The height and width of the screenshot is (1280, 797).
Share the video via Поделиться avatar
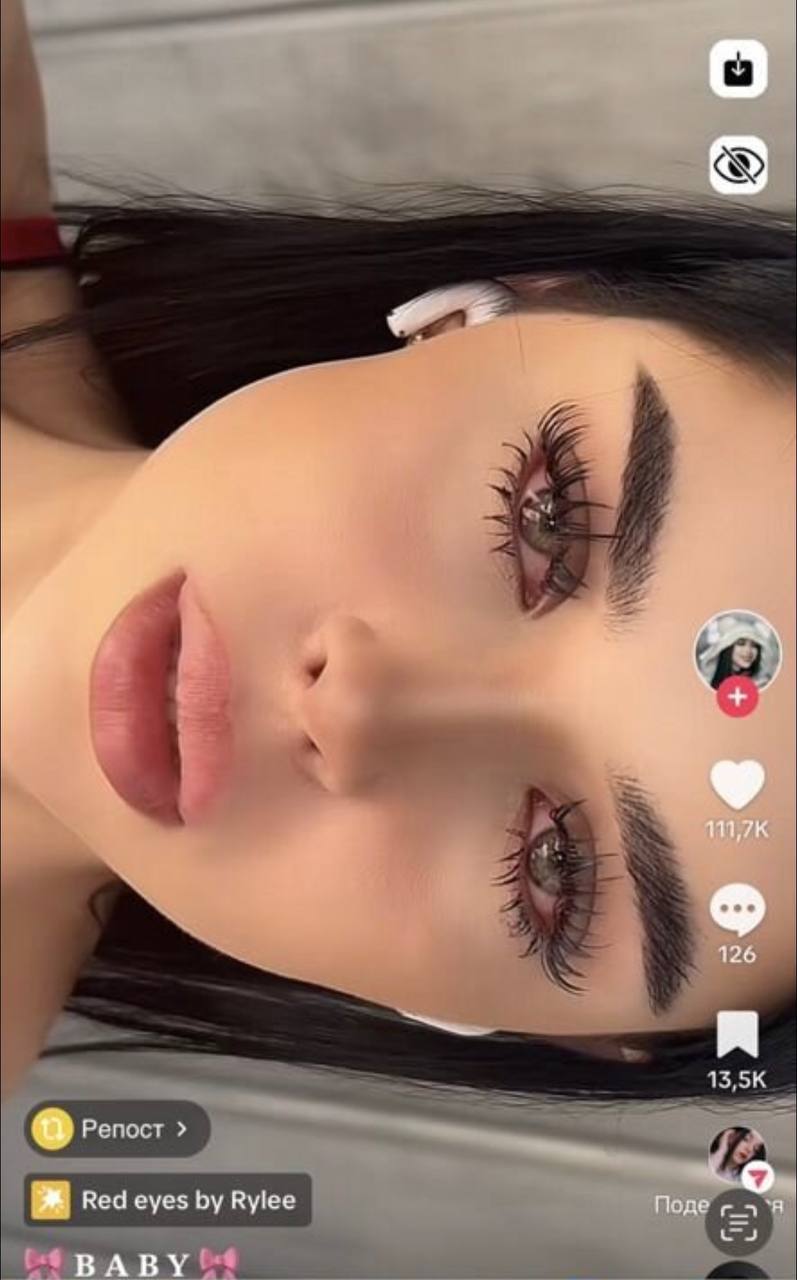coord(737,1155)
